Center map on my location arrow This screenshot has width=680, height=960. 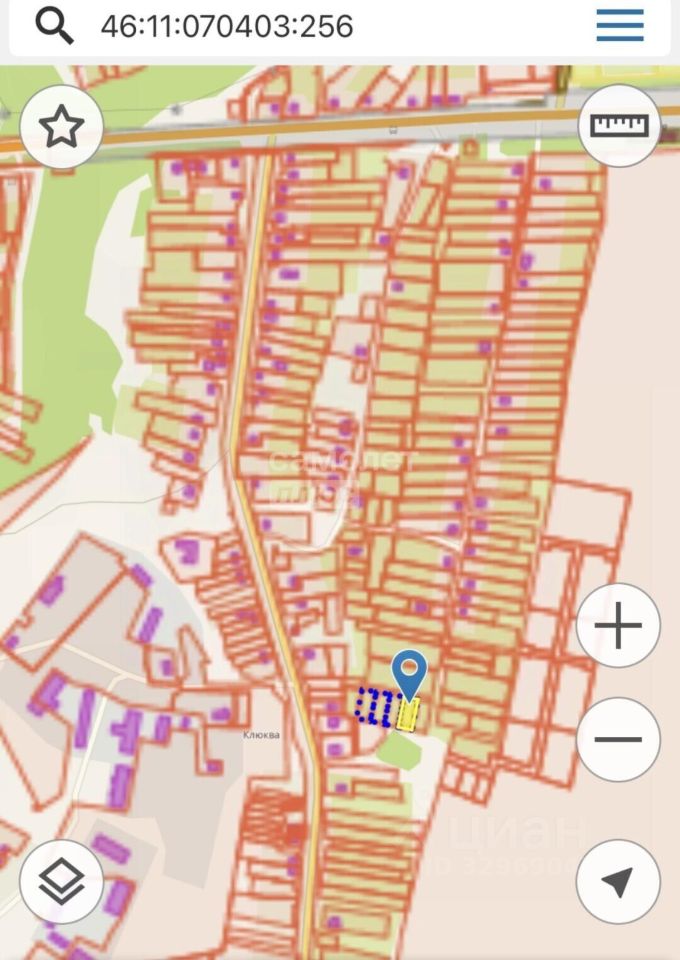618,881
